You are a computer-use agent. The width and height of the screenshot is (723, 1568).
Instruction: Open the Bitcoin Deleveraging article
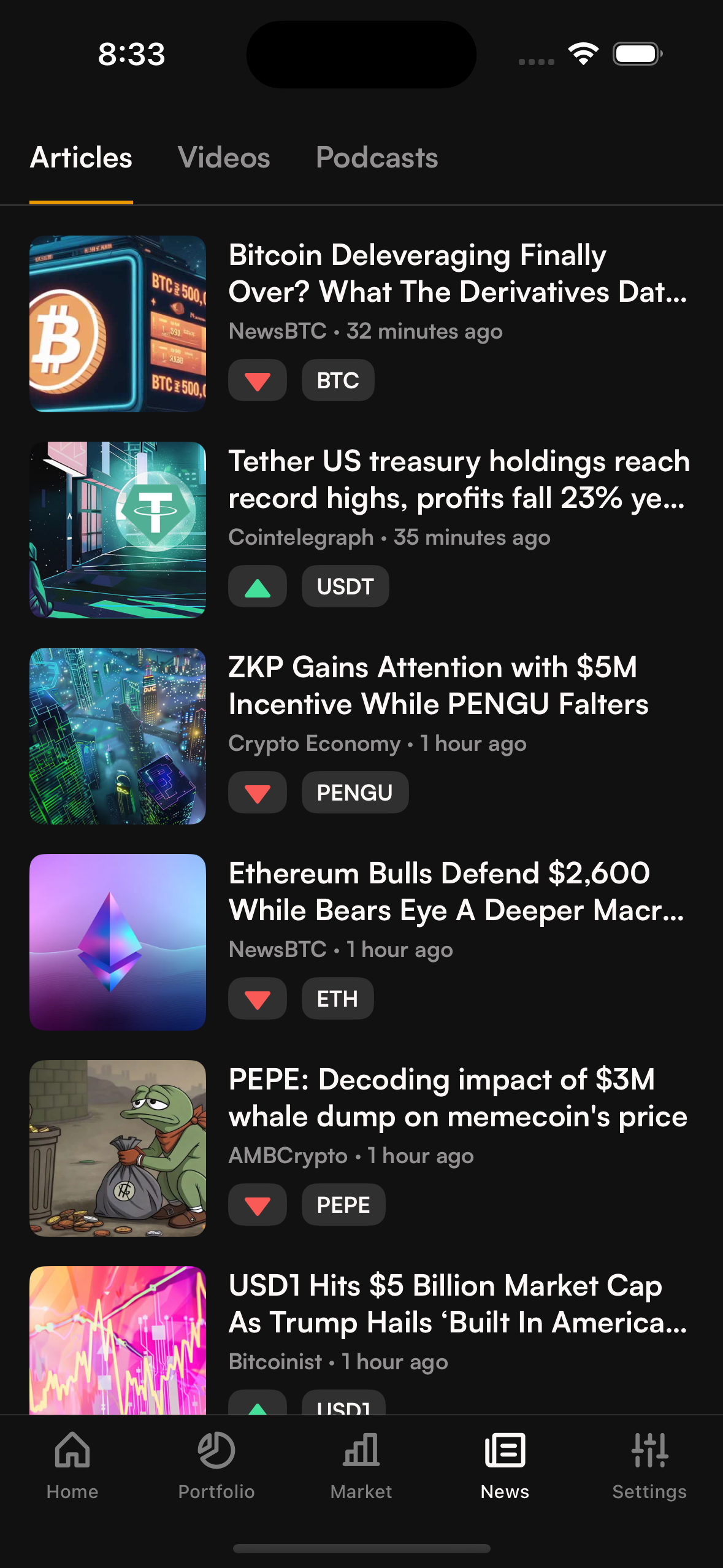pos(457,274)
